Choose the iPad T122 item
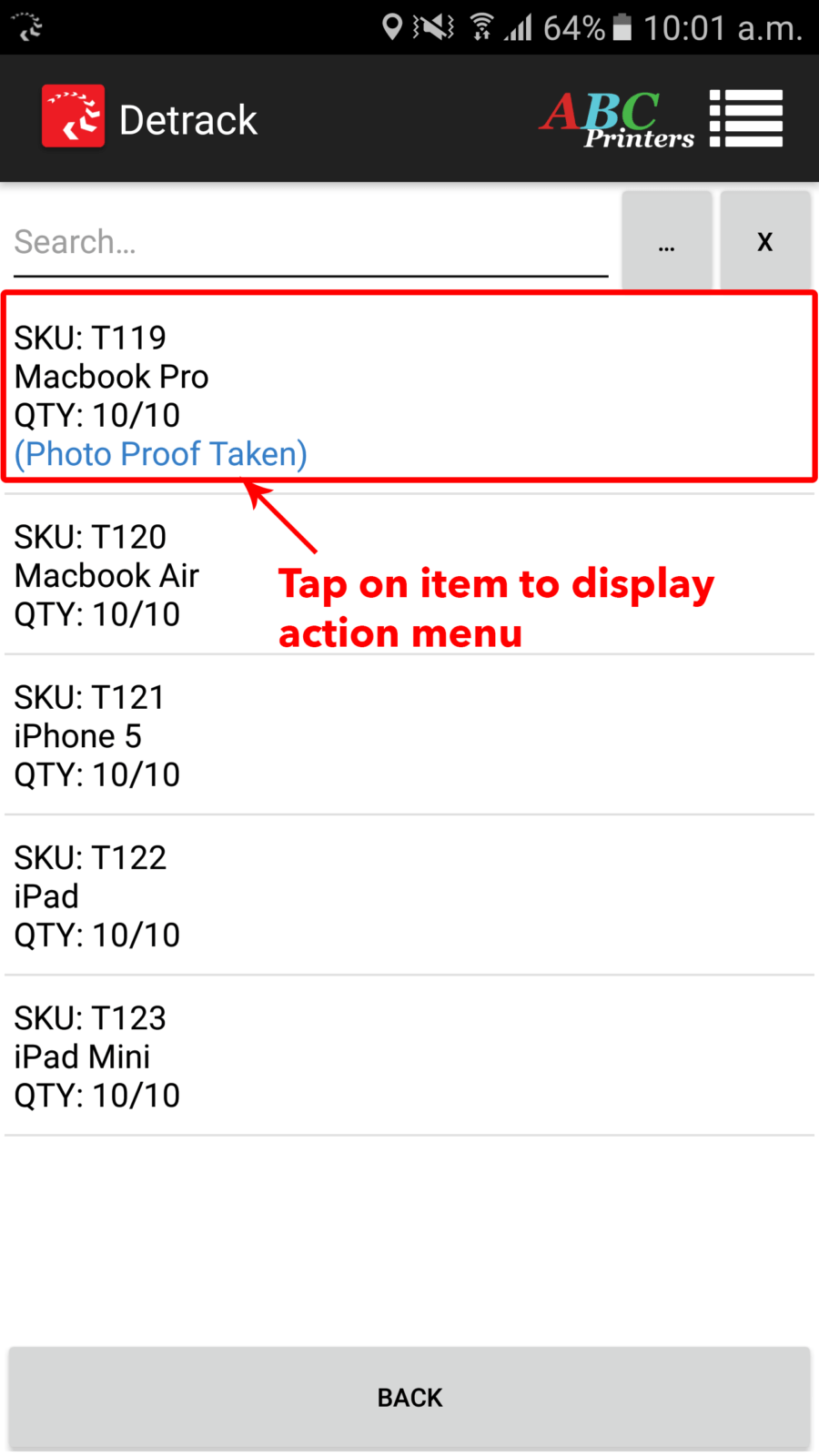This screenshot has width=819, height=1456. (409, 895)
